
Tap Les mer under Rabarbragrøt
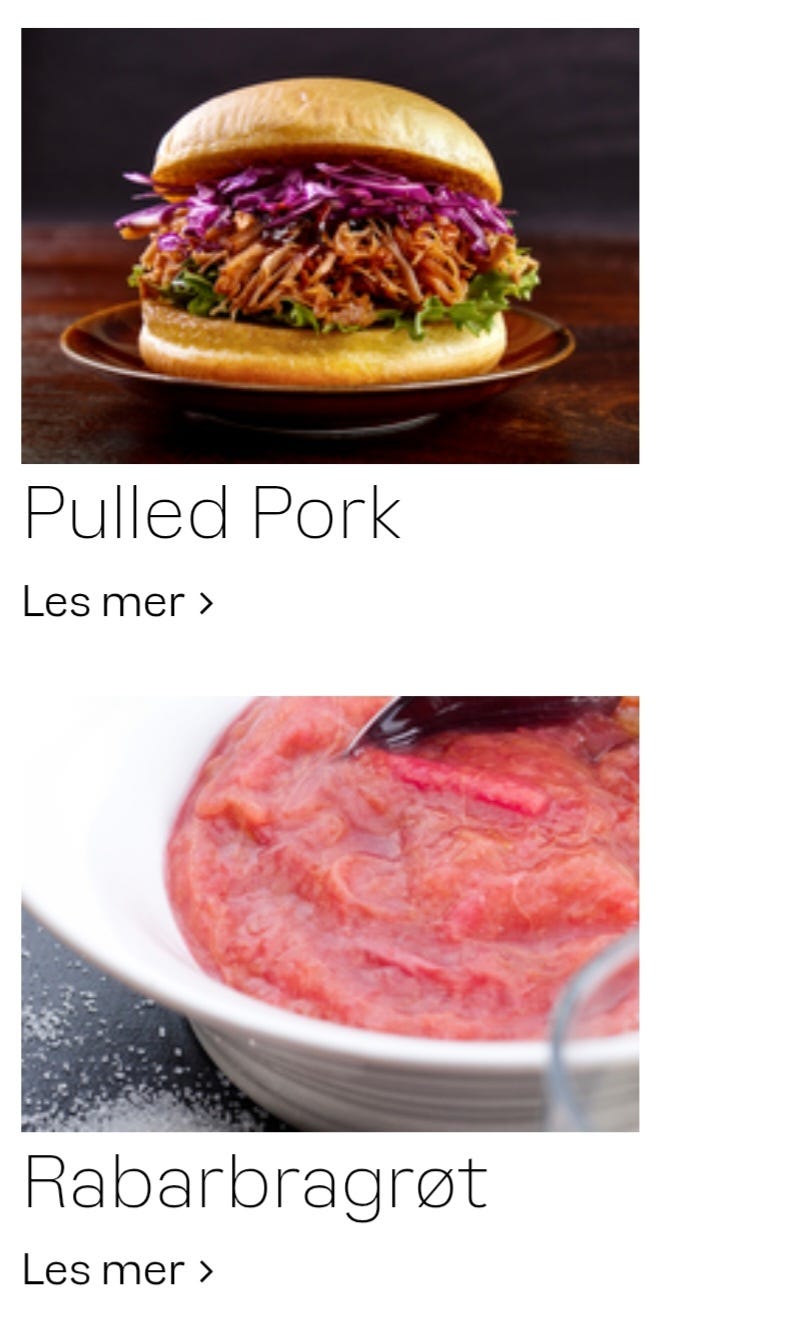tap(118, 1270)
